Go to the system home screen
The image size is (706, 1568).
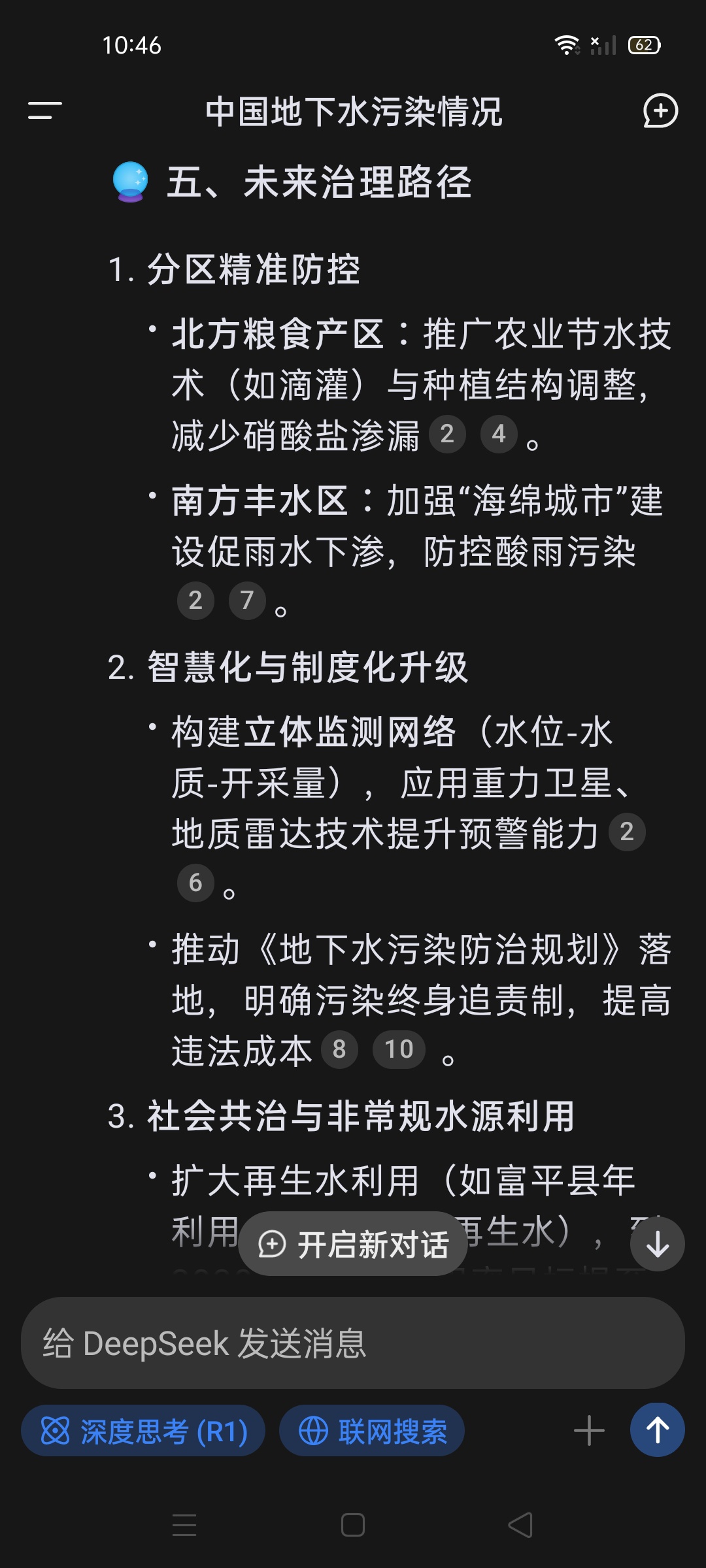pyautogui.click(x=353, y=1526)
